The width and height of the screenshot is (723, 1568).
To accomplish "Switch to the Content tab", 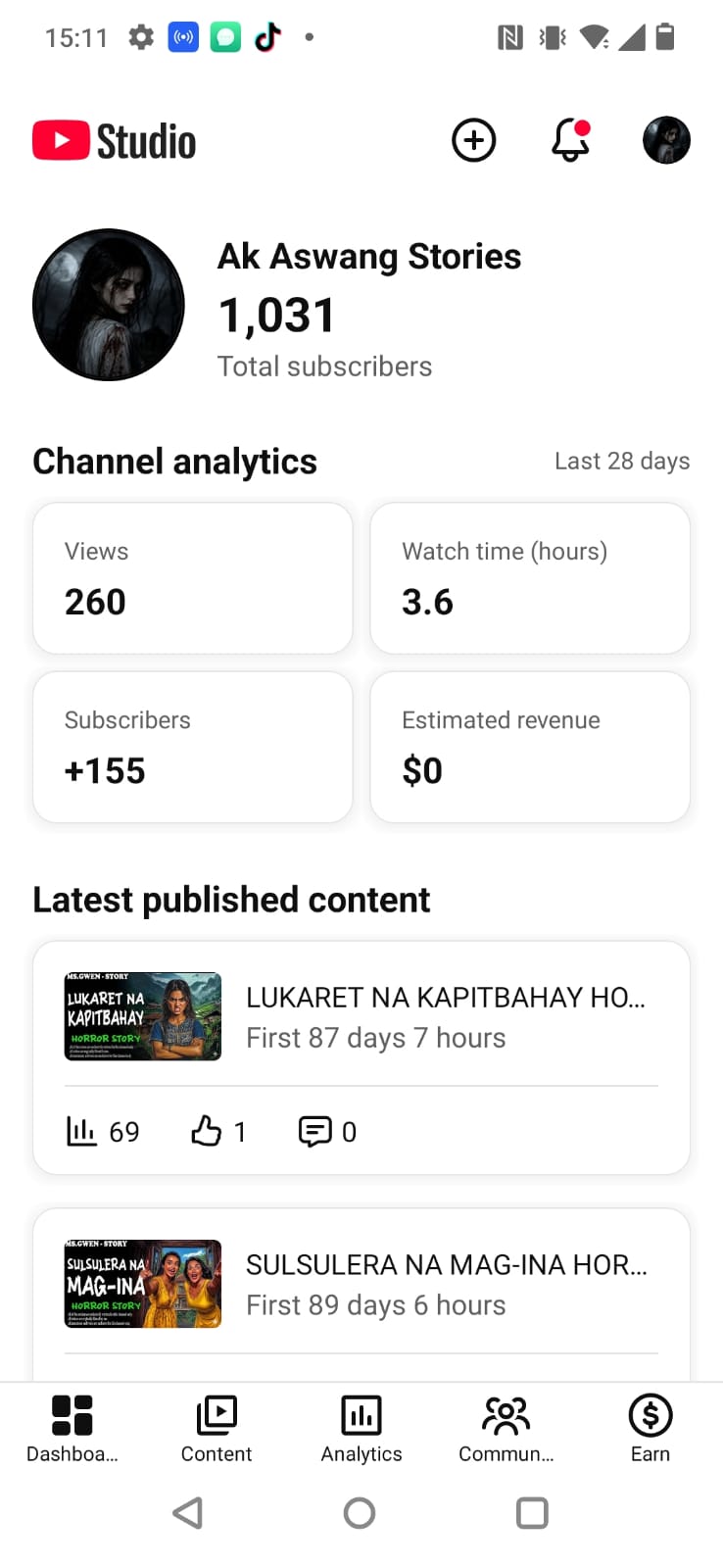I will tap(217, 1429).
